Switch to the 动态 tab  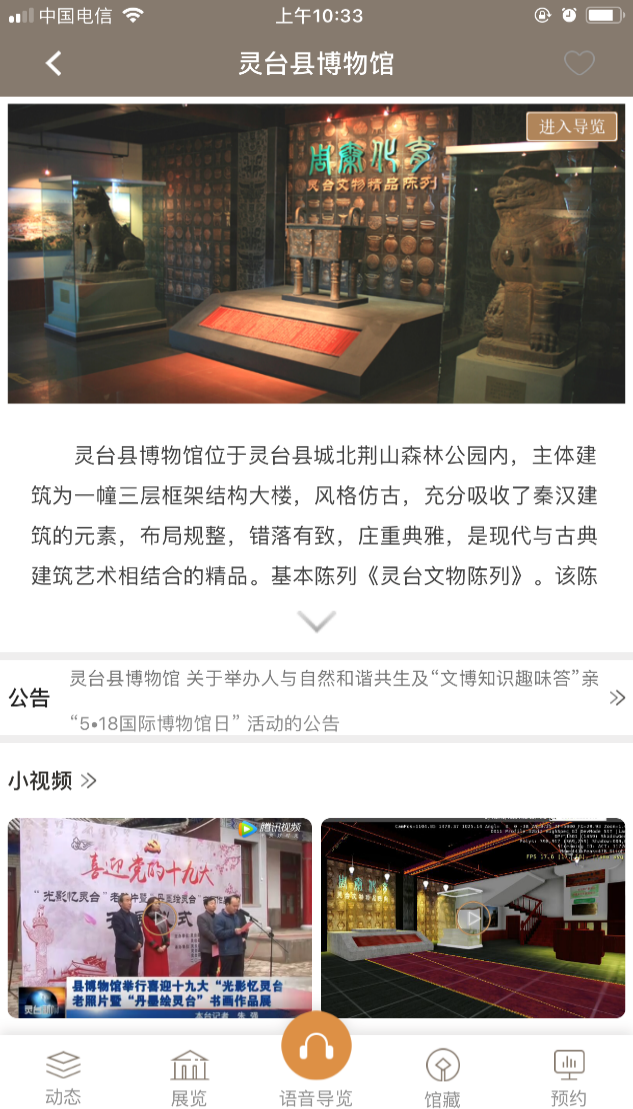(x=63, y=1076)
